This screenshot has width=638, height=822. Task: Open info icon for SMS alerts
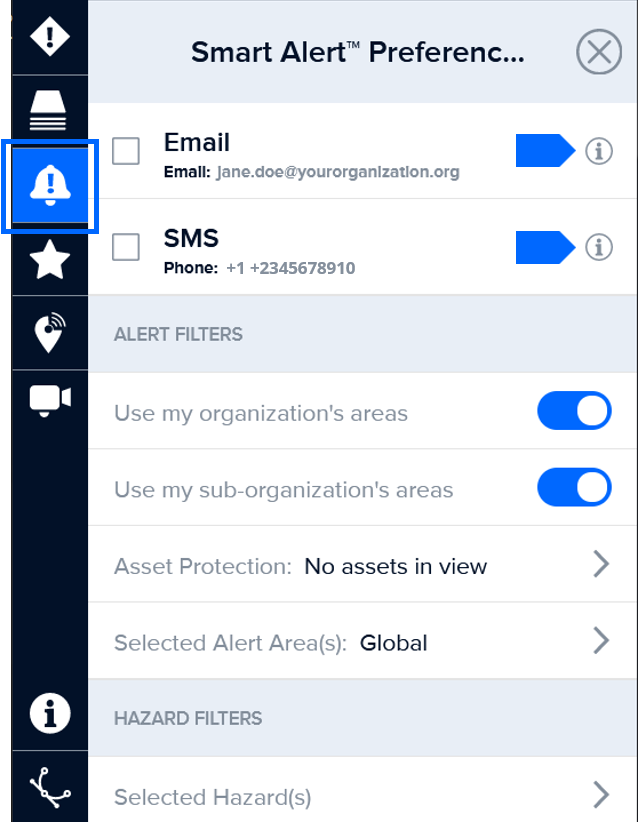(x=598, y=247)
